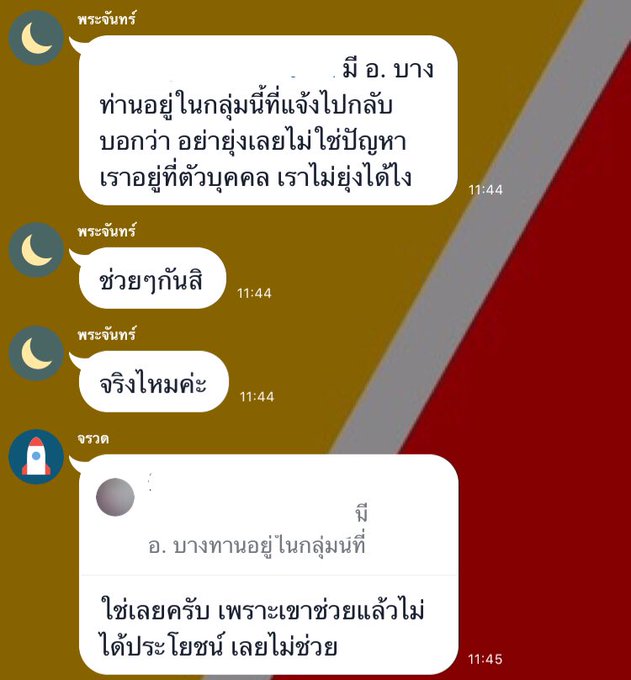Viewport: 631px width, 680px height.
Task: Open จรวด's rocket profile avatar
Action: (x=36, y=457)
